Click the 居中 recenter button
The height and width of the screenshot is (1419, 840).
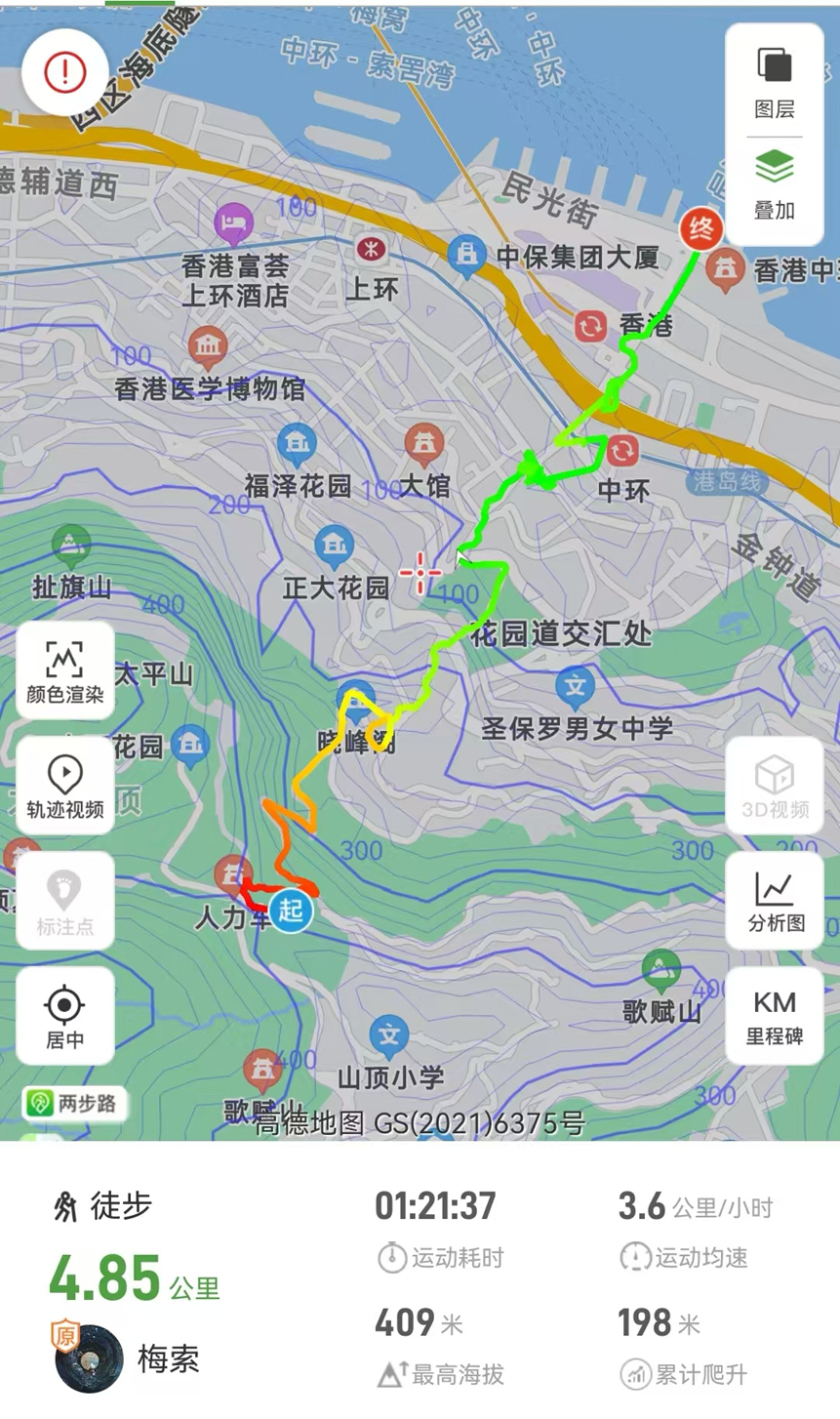click(64, 1015)
